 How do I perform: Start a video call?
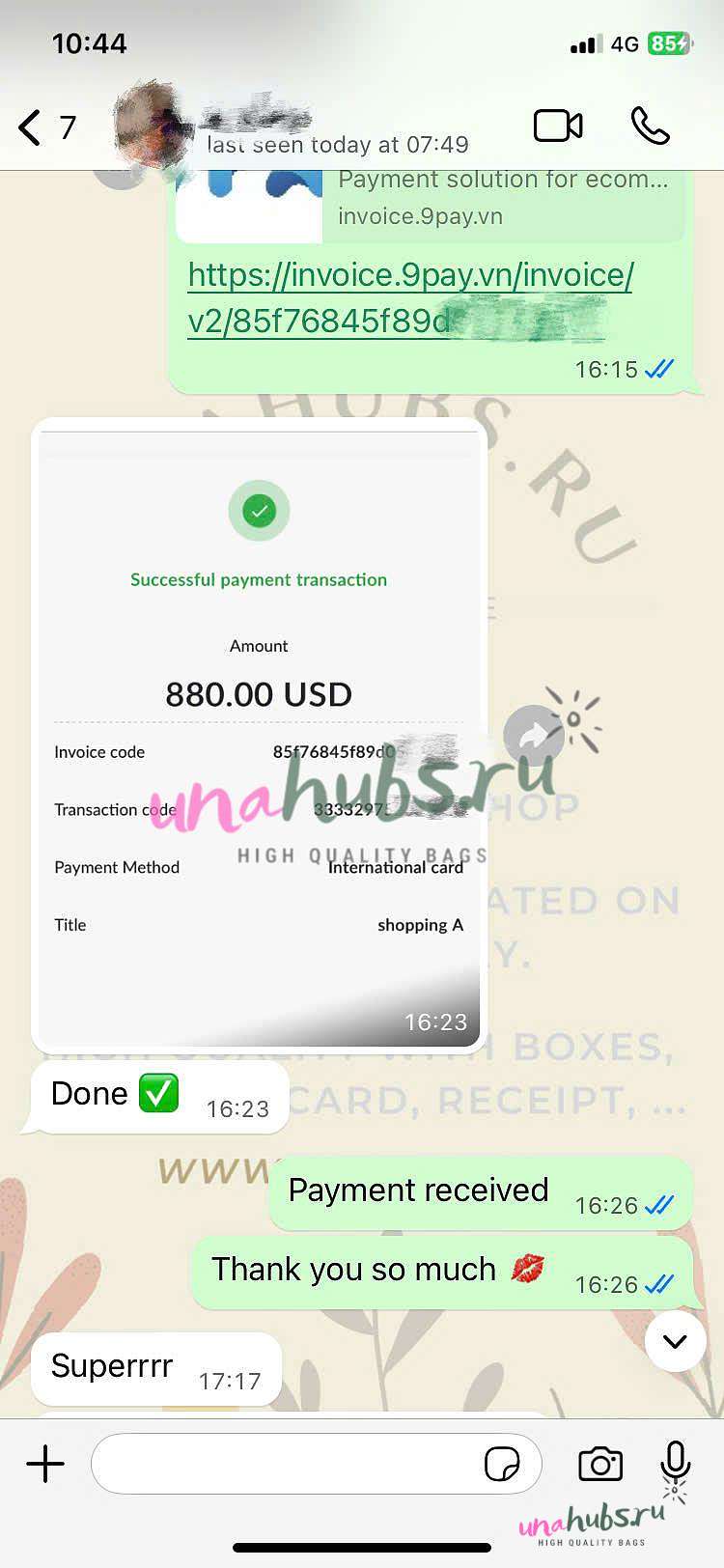click(558, 126)
